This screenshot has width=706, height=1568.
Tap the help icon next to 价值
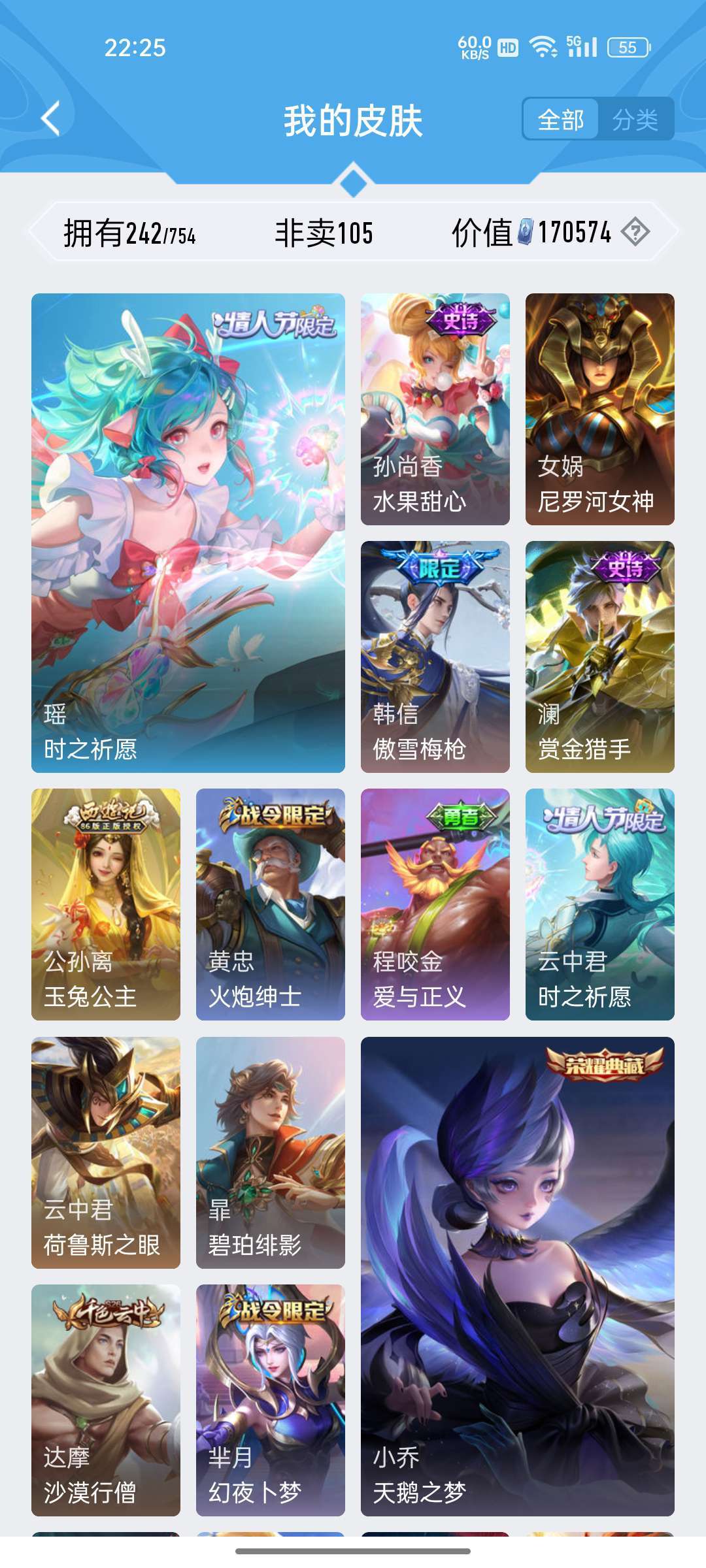click(x=635, y=232)
